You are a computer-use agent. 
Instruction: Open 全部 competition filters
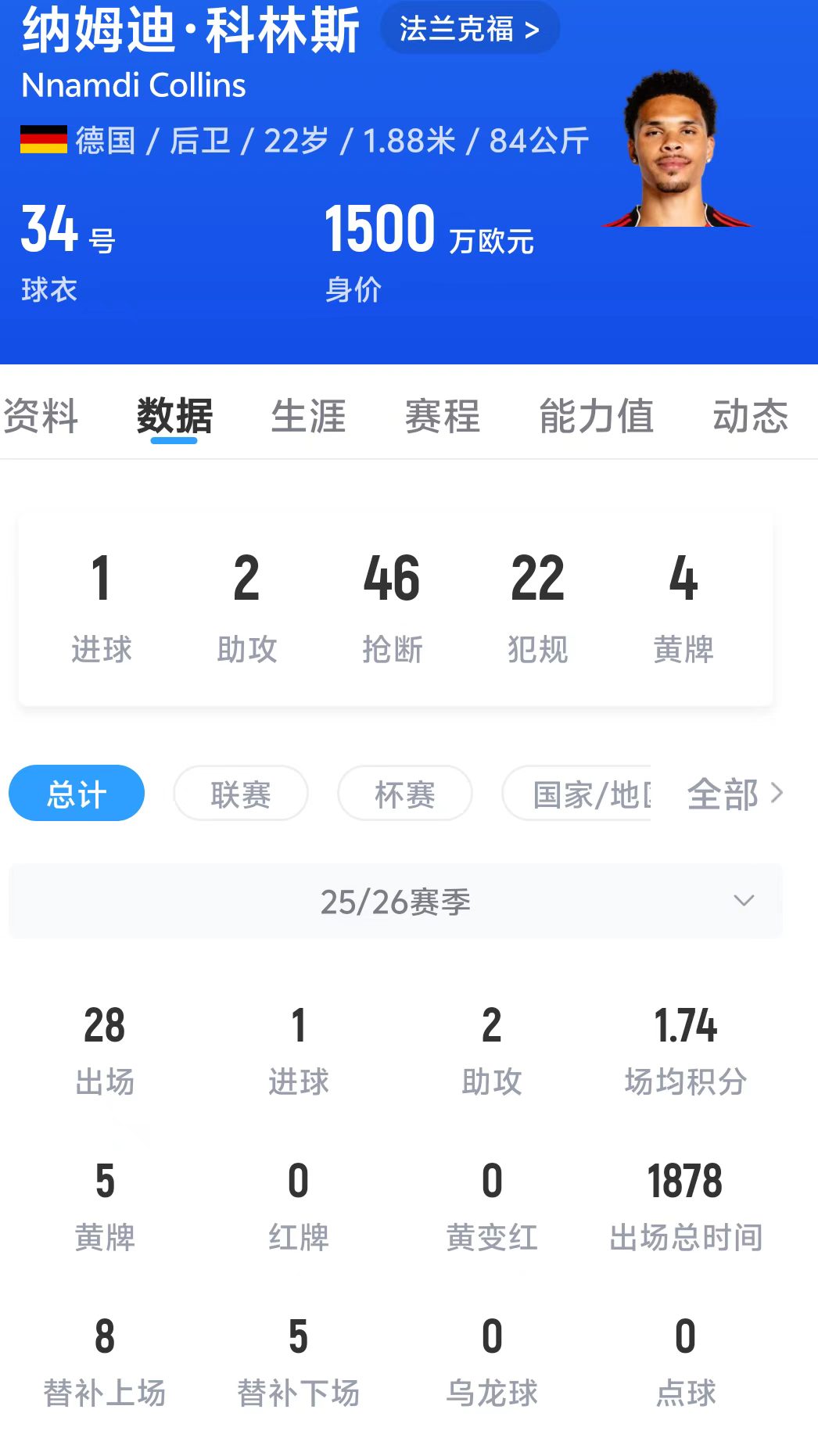pyautogui.click(x=734, y=794)
